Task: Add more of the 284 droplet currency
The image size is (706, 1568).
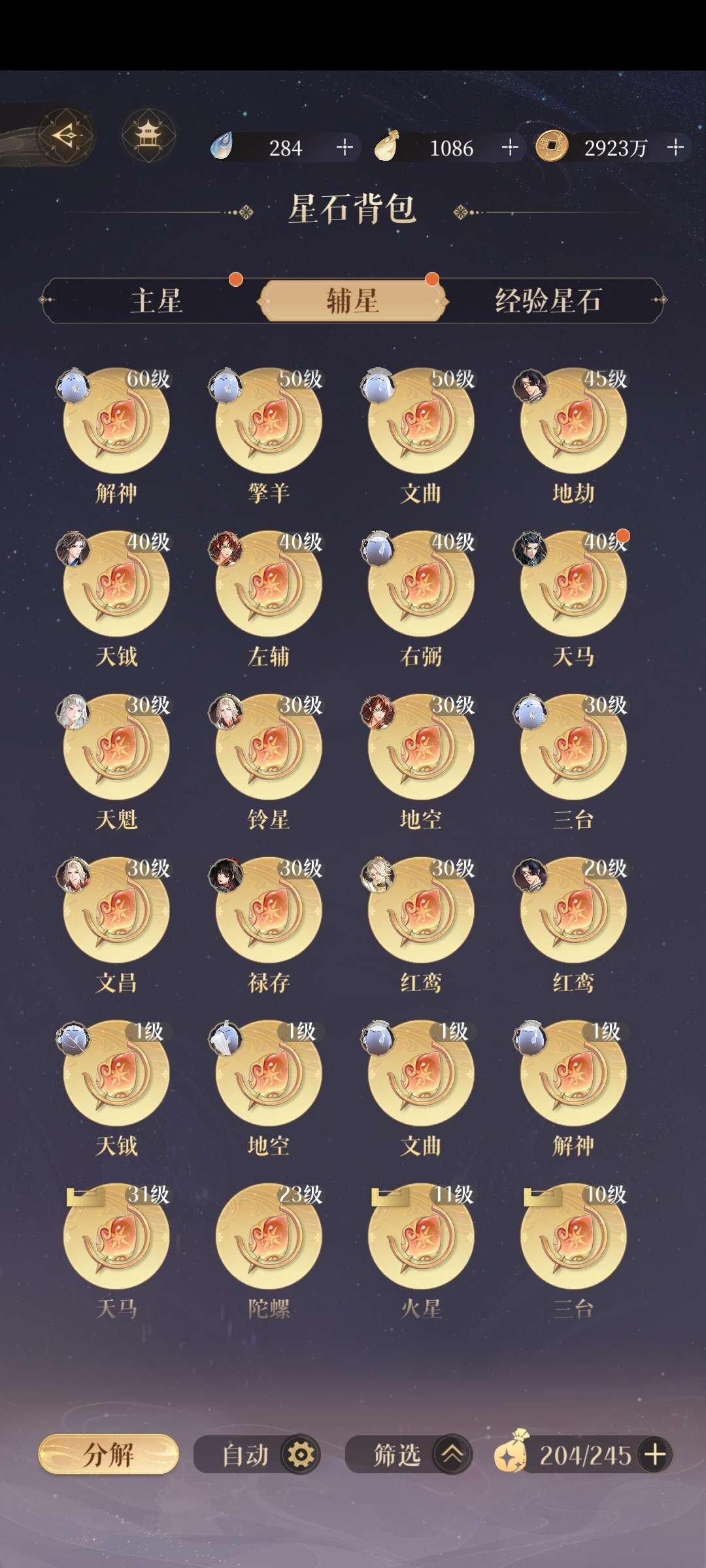Action: [x=345, y=147]
